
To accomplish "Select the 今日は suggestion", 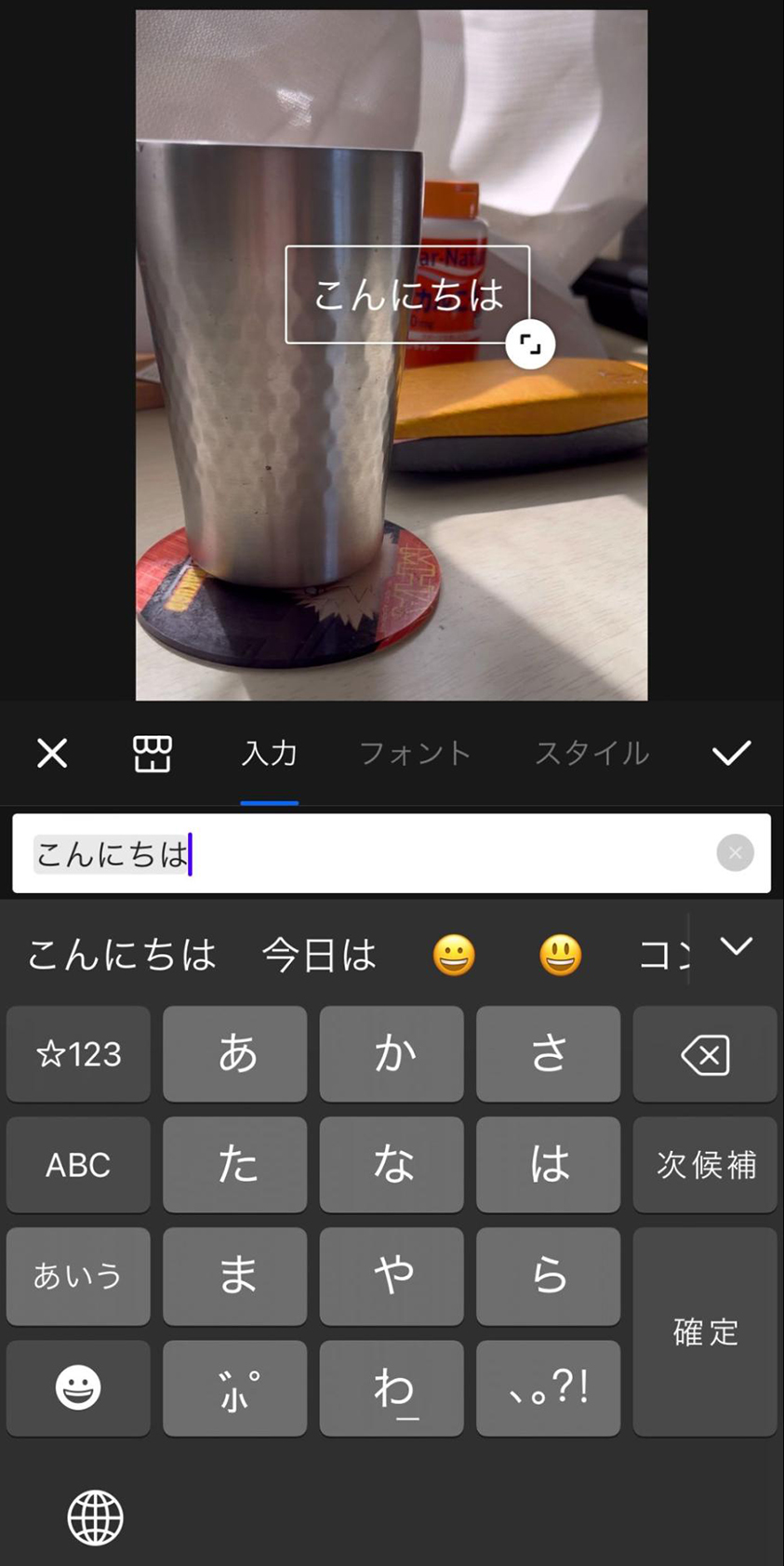I will point(319,955).
